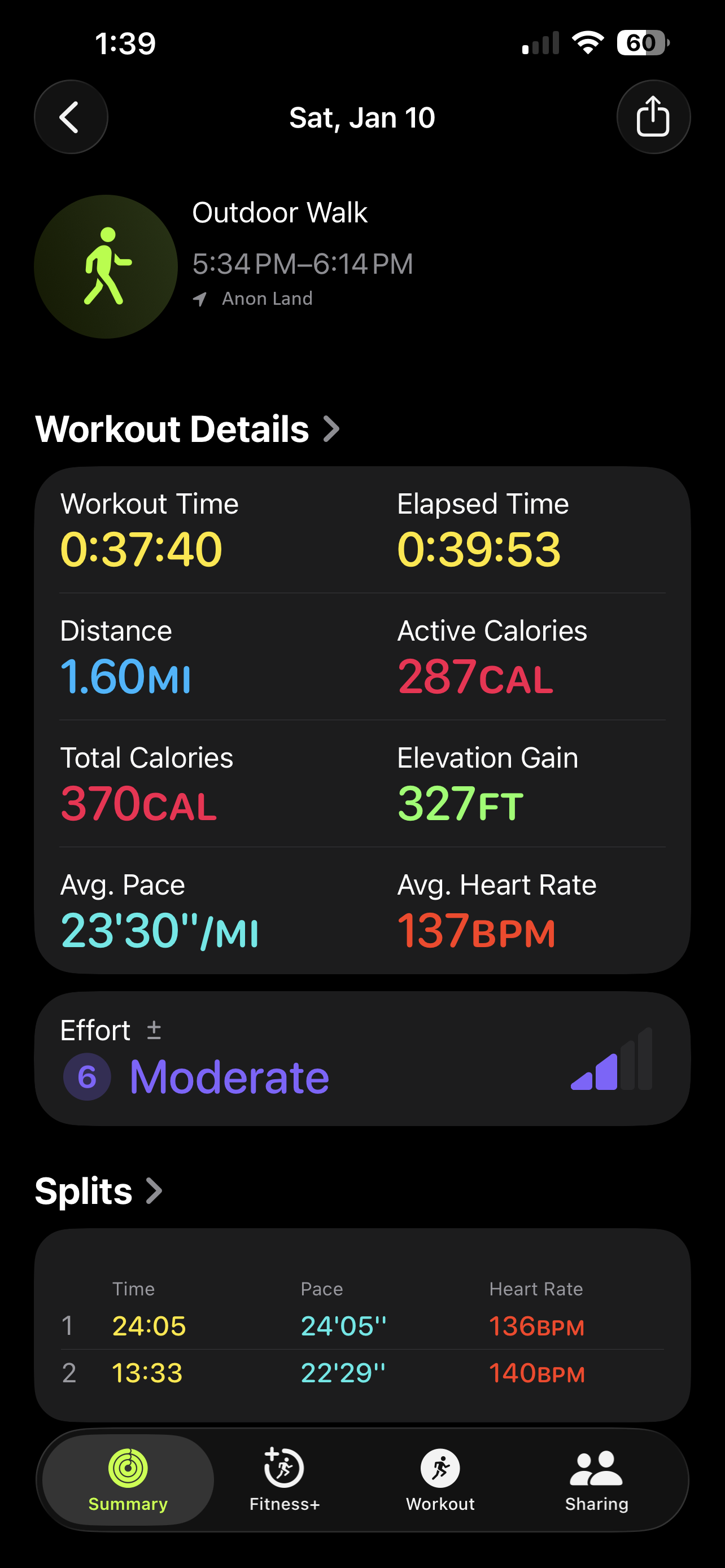
Task: Switch to the Workout tab
Action: [x=440, y=1480]
